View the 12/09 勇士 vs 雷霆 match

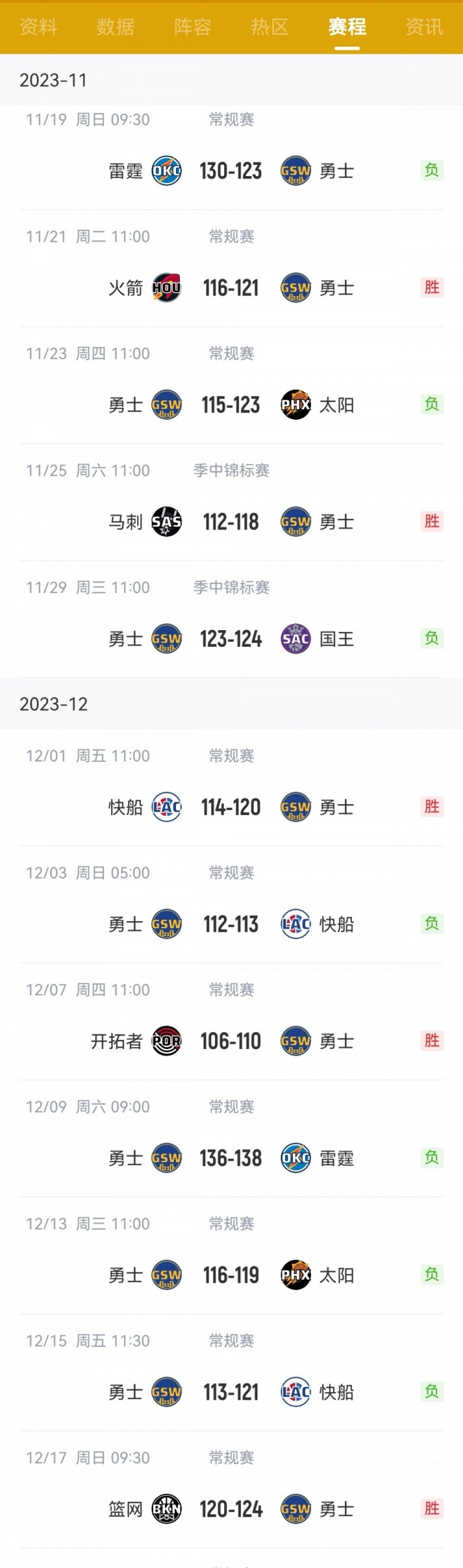(x=231, y=1158)
